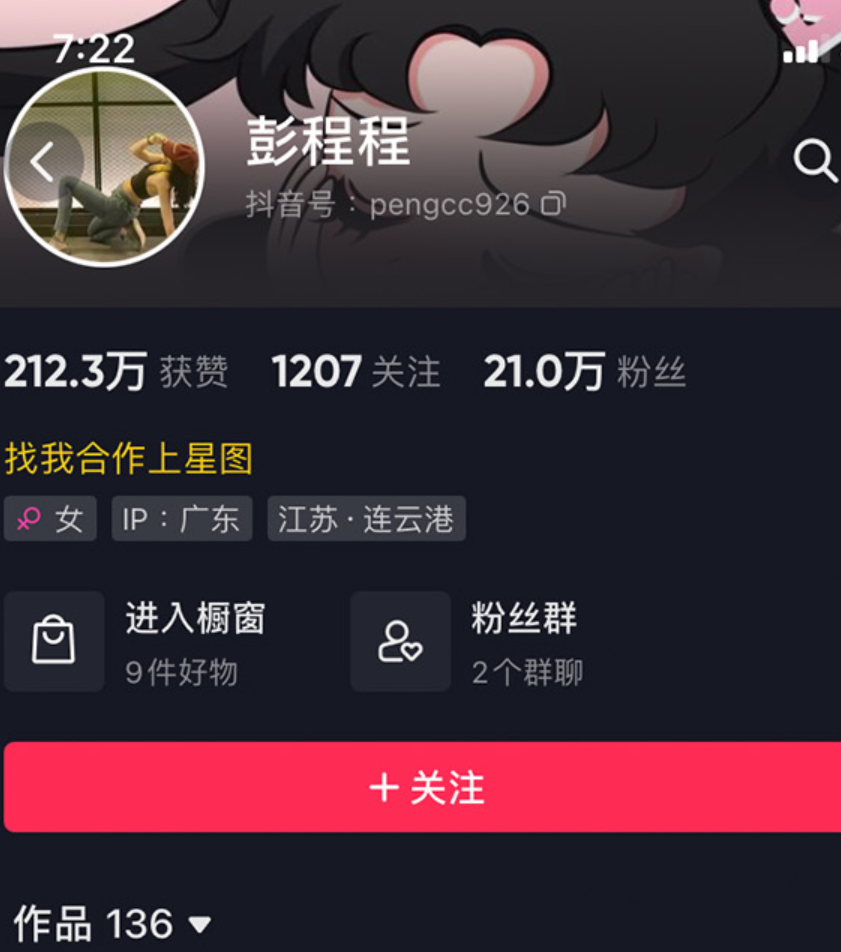Open the 粉丝群 fan groups
The image size is (841, 952).
(480, 641)
